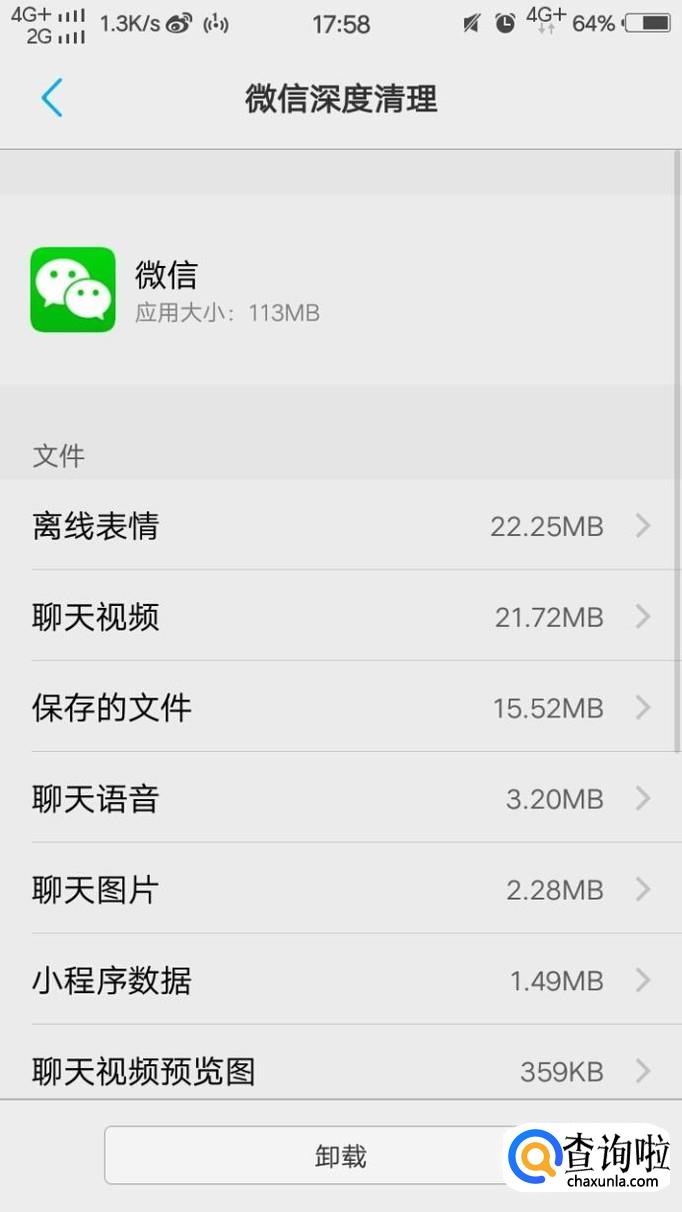Select the 聊天图片 row
682x1212 pixels.
click(340, 889)
